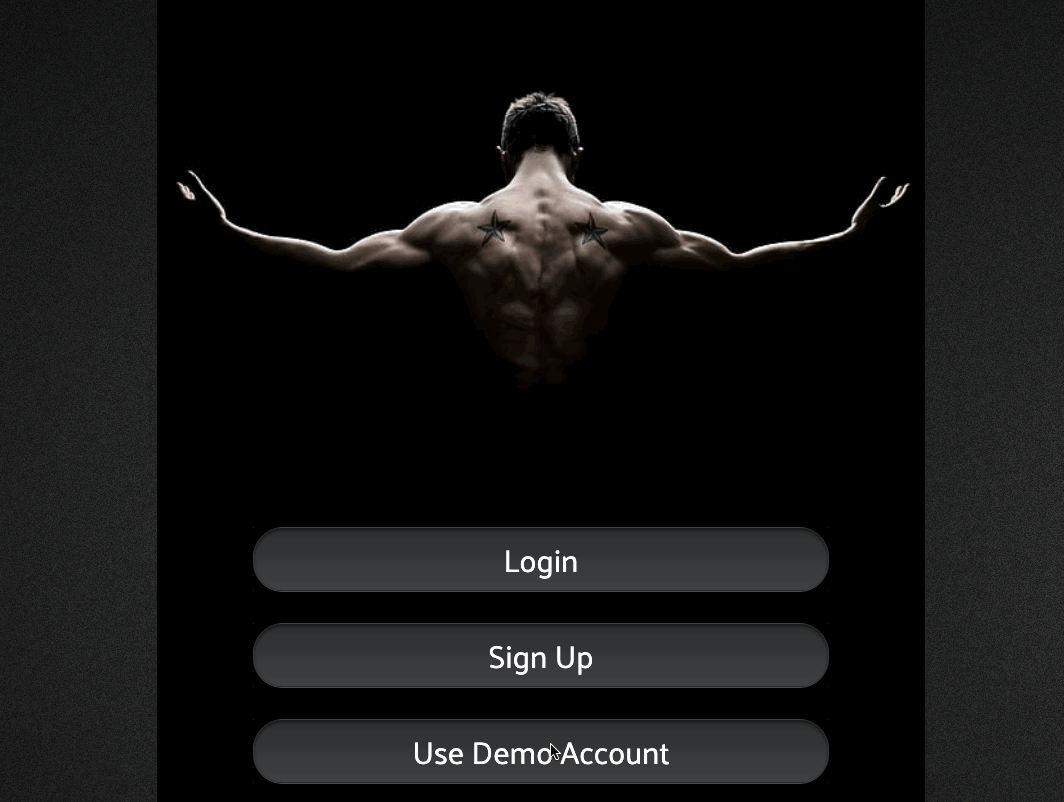Open the Sign Up screen
This screenshot has width=1064, height=802.
click(540, 656)
